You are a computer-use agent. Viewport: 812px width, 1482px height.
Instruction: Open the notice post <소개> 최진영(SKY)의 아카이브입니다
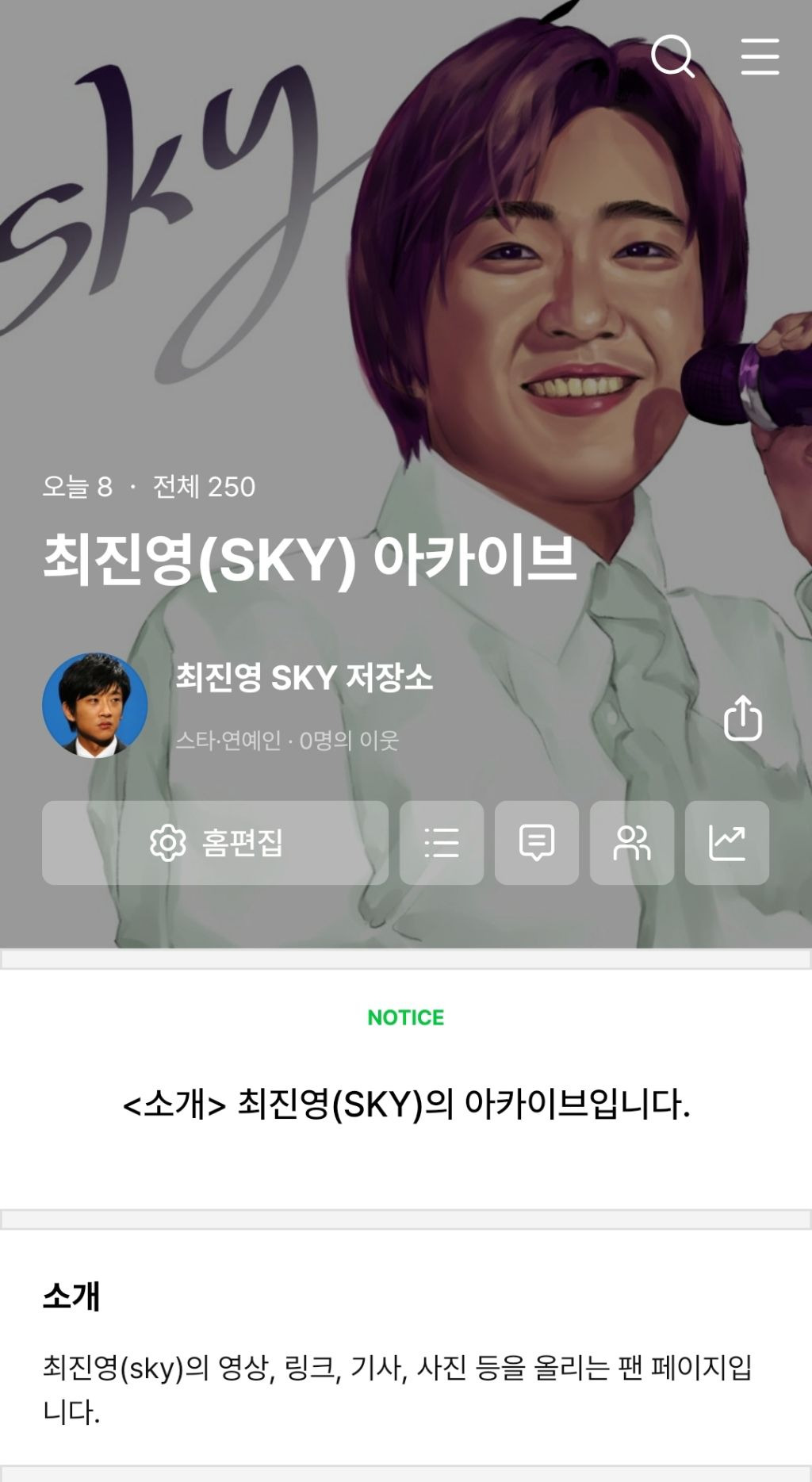406,1104
